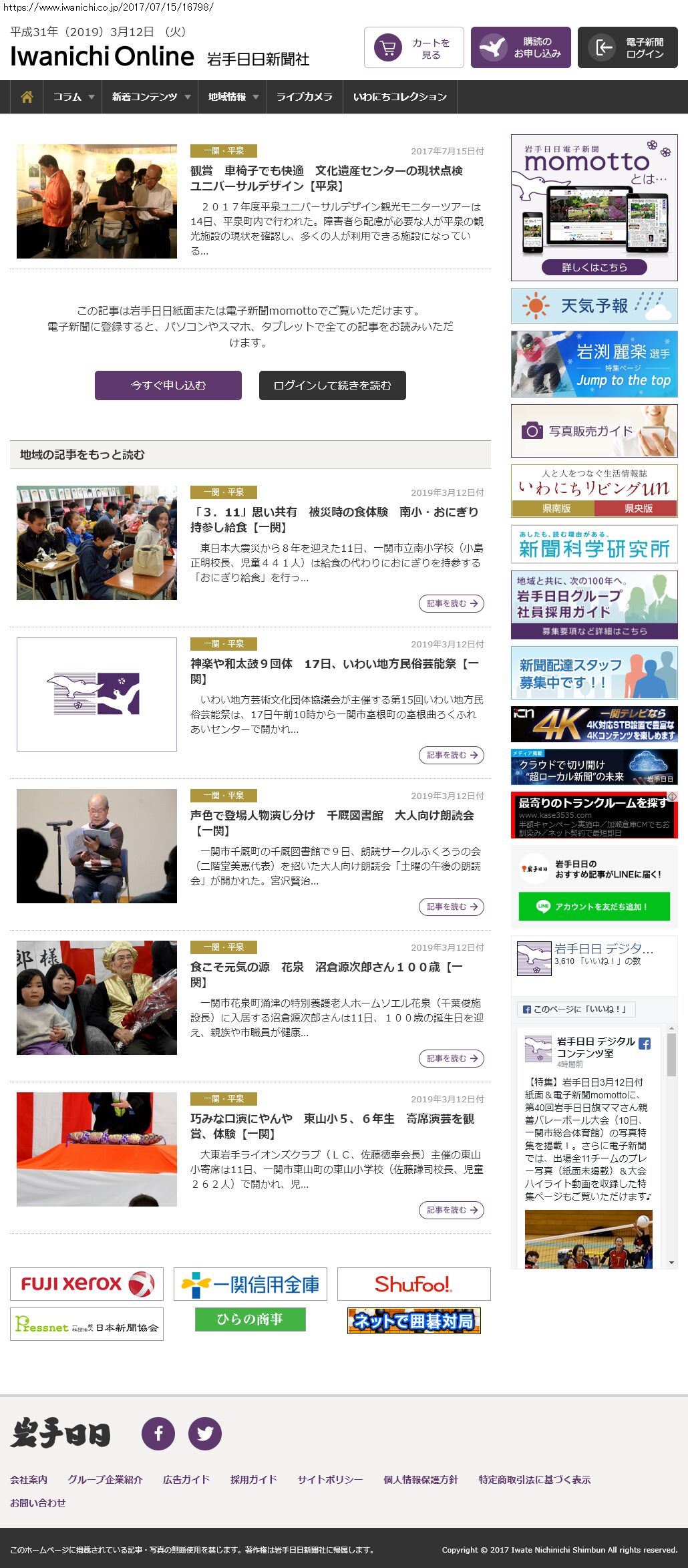
Task: Open the 天気予報 weather banner
Action: coord(594,306)
